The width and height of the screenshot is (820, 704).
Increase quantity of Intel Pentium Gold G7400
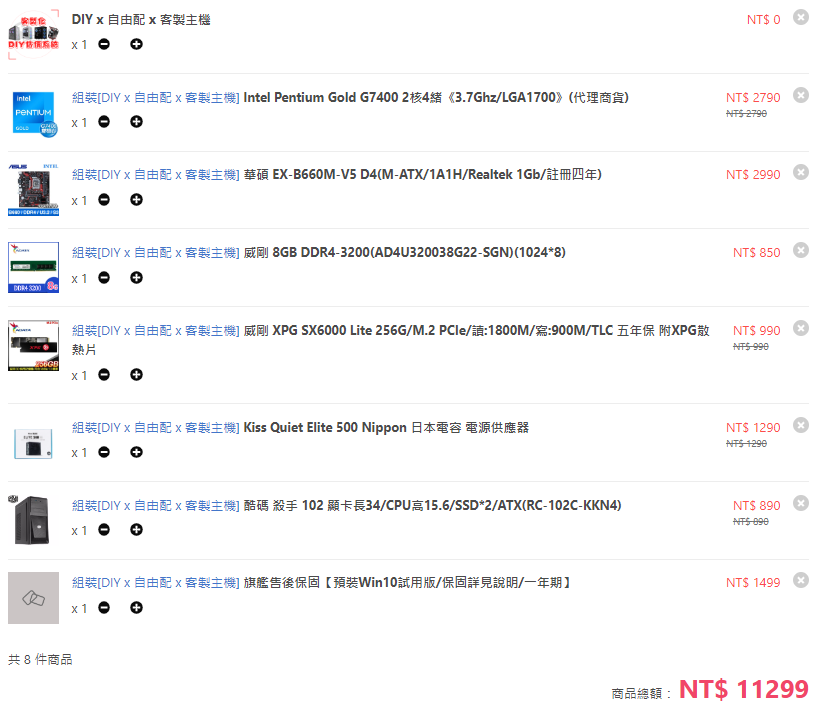click(x=136, y=122)
